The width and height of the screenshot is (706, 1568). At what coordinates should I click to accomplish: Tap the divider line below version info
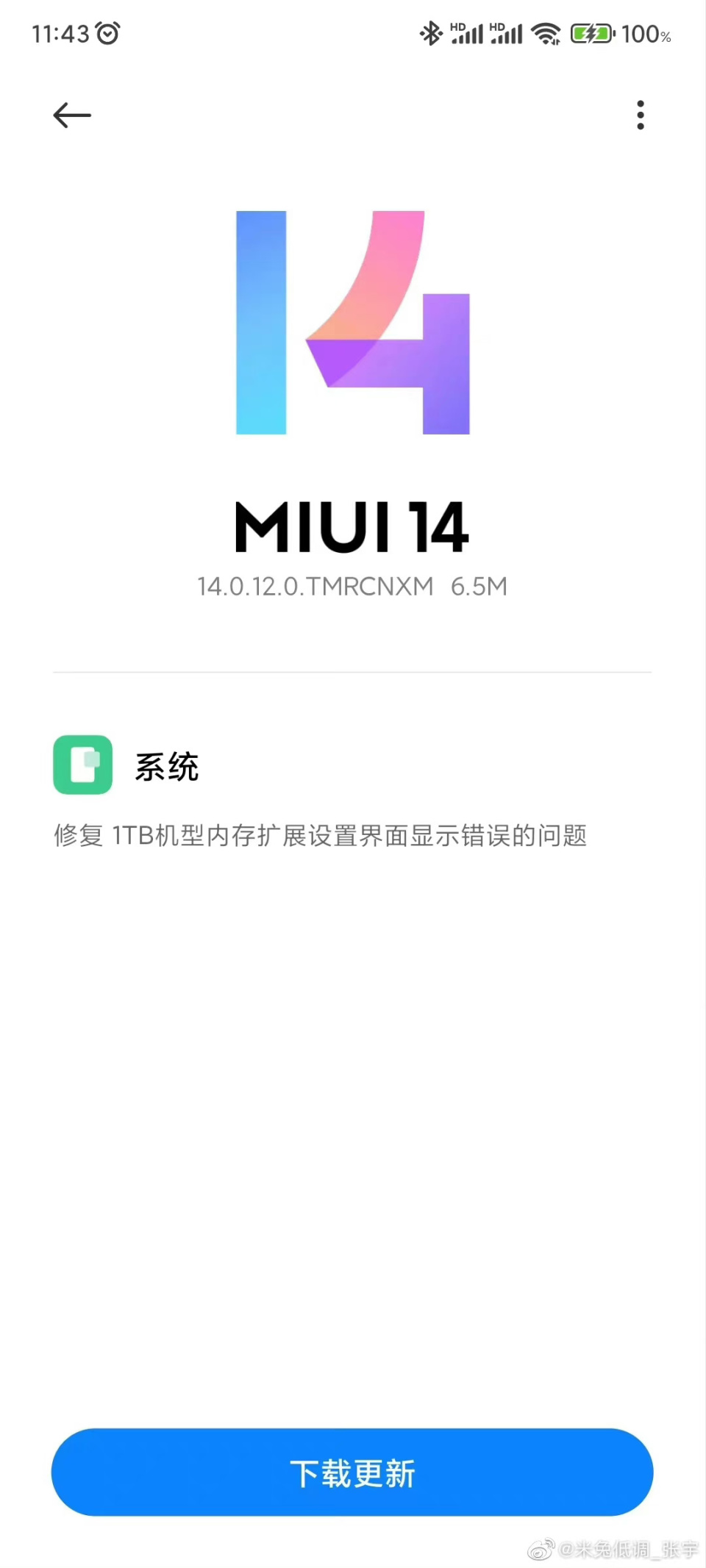[352, 671]
